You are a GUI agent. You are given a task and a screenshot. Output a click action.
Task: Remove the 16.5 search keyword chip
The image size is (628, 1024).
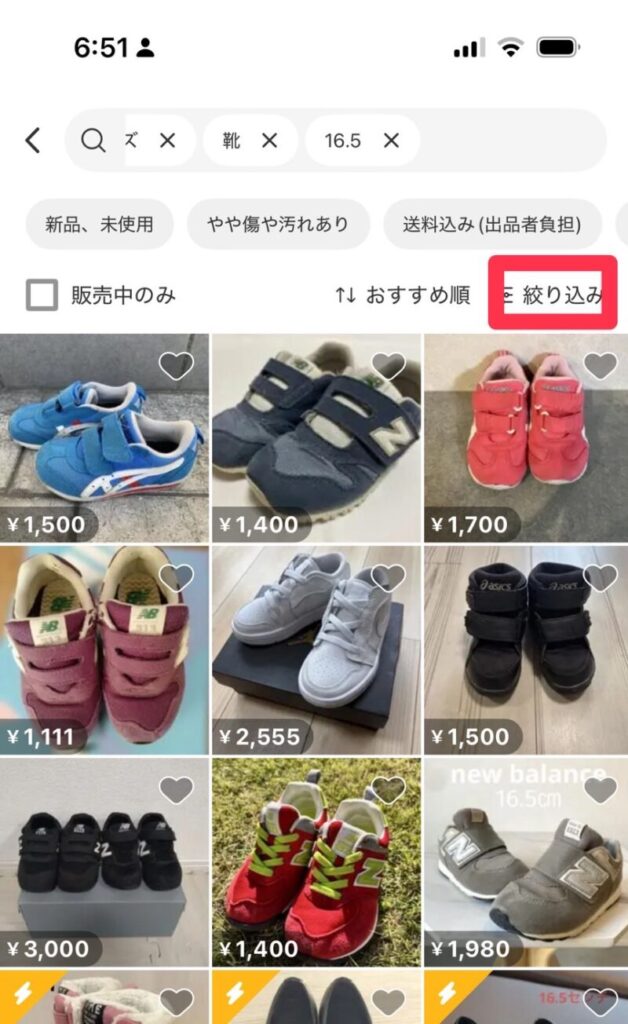391,141
